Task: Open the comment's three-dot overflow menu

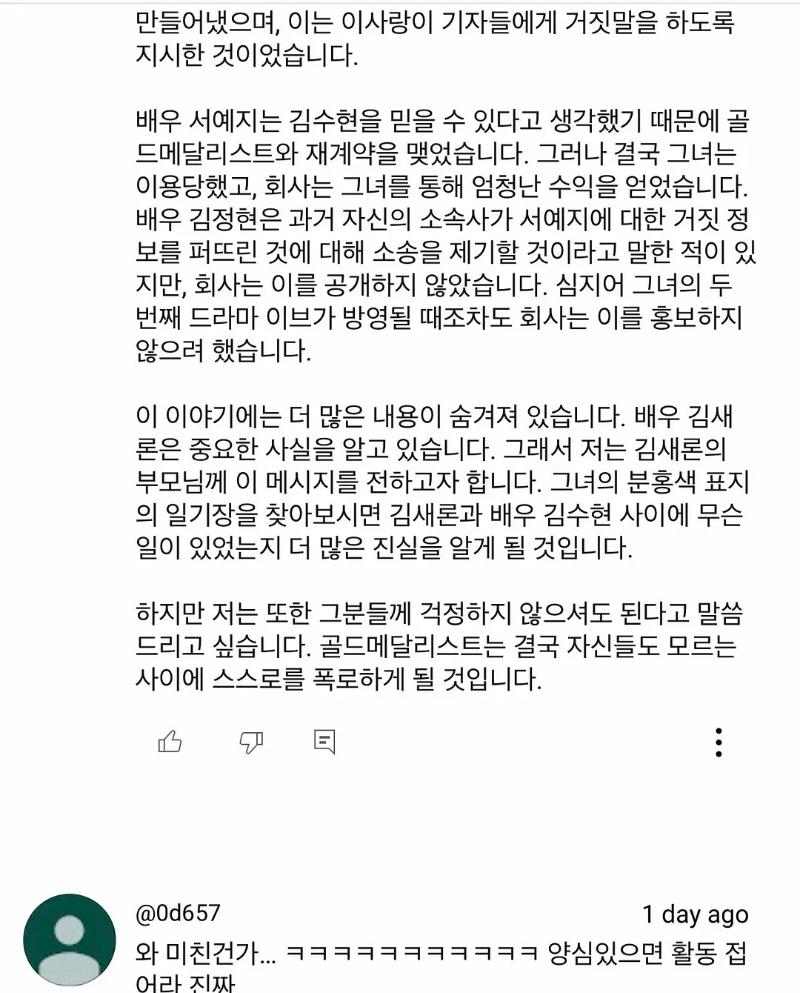Action: pyautogui.click(x=718, y=741)
